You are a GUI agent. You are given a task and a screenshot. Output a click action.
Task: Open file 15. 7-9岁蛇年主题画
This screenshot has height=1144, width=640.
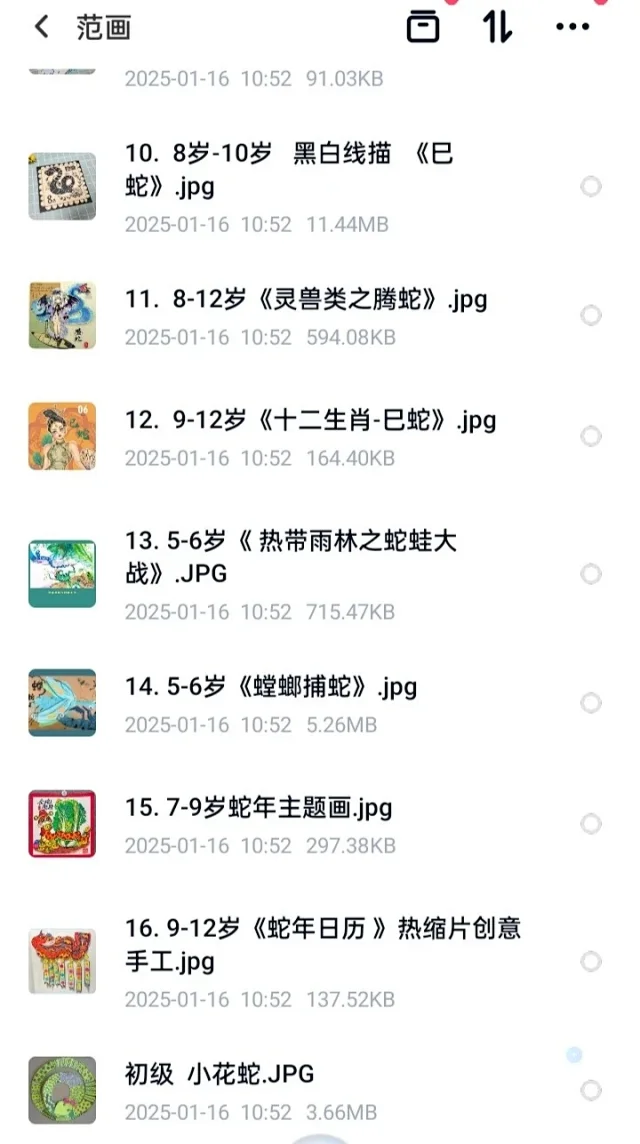coord(259,807)
